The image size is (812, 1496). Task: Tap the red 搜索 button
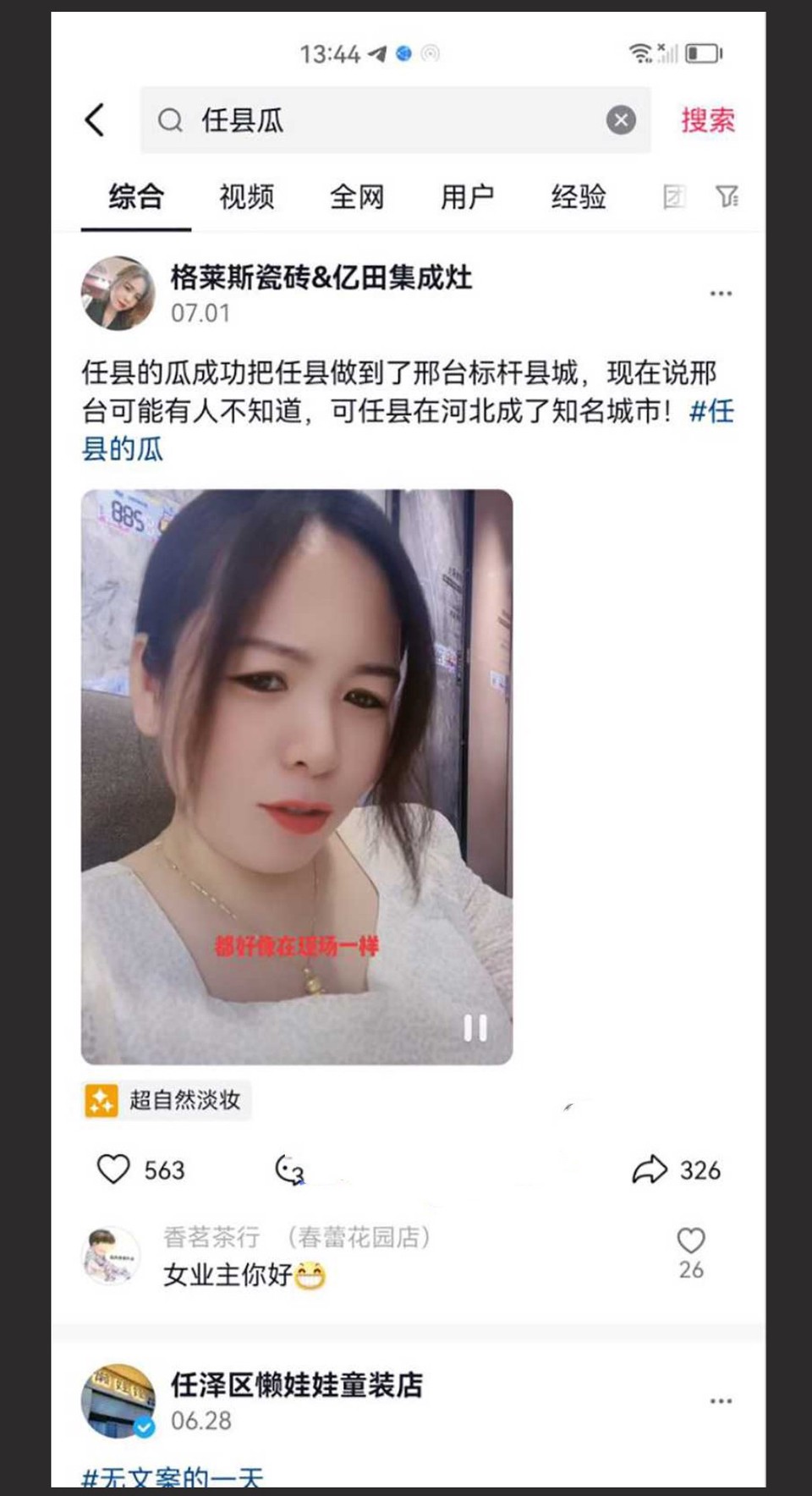pos(708,120)
